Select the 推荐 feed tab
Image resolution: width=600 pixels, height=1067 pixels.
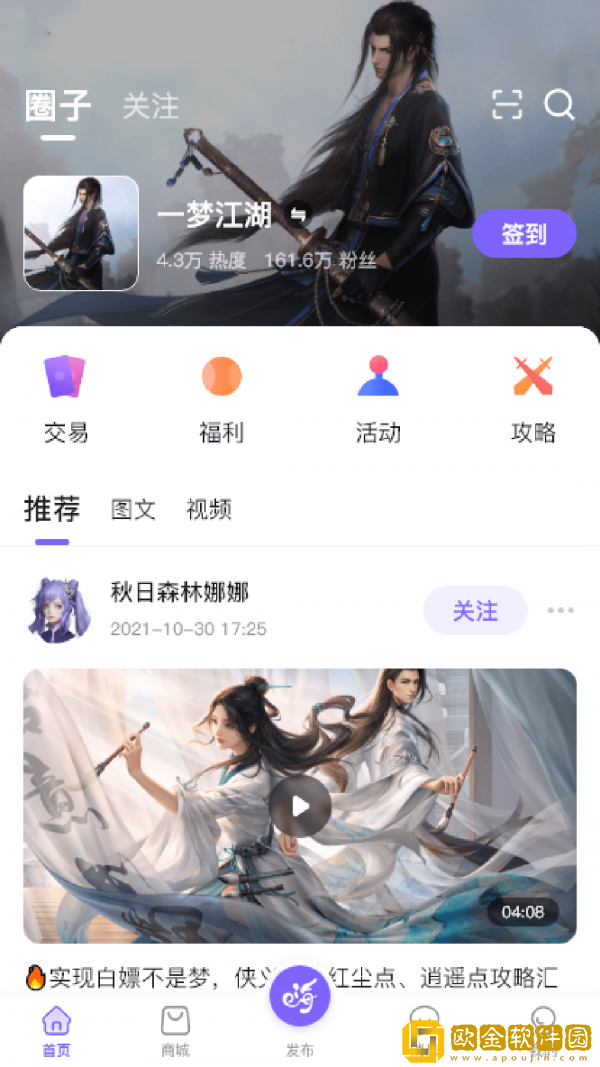point(52,509)
